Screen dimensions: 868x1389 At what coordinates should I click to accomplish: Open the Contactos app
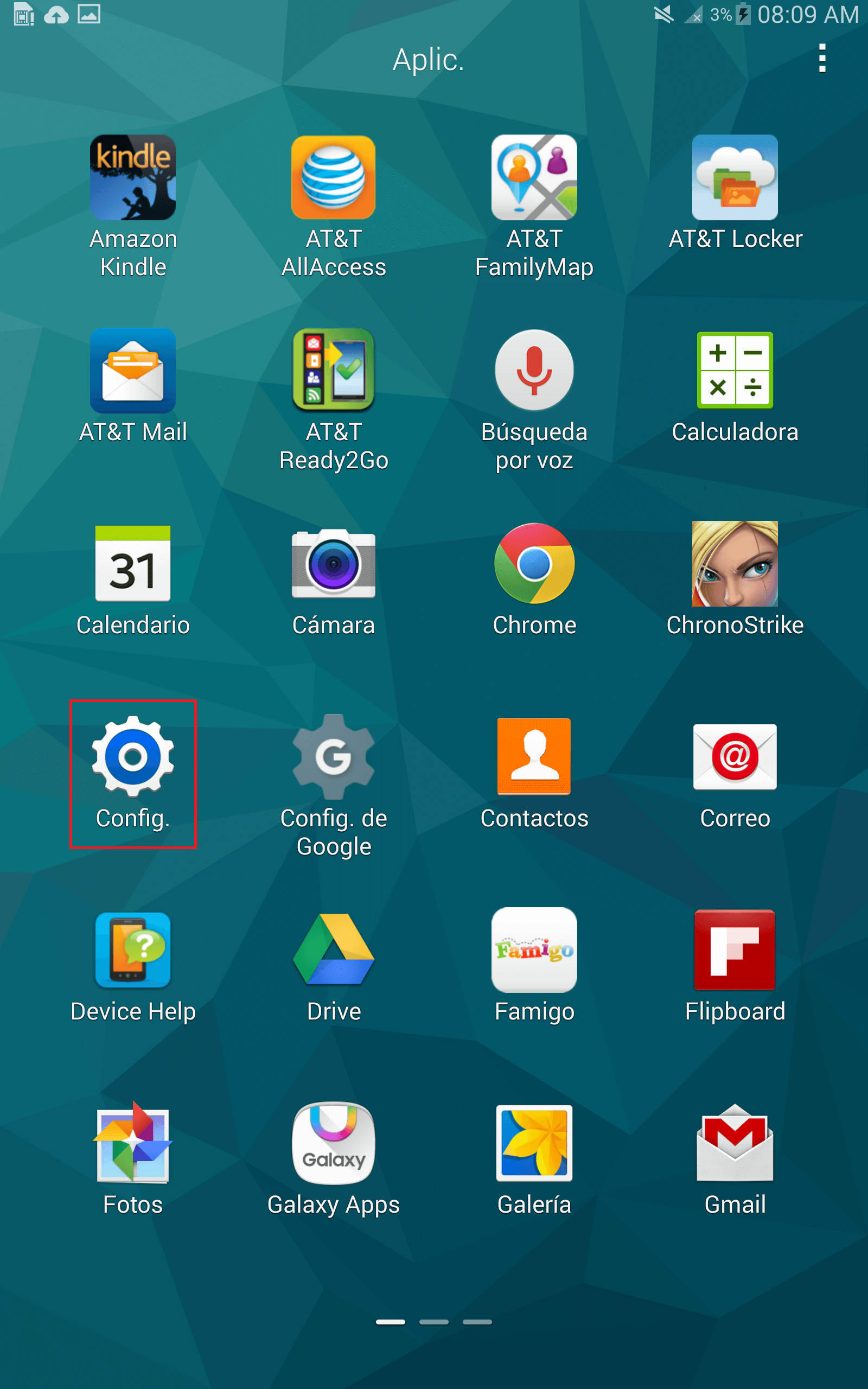[x=534, y=757]
